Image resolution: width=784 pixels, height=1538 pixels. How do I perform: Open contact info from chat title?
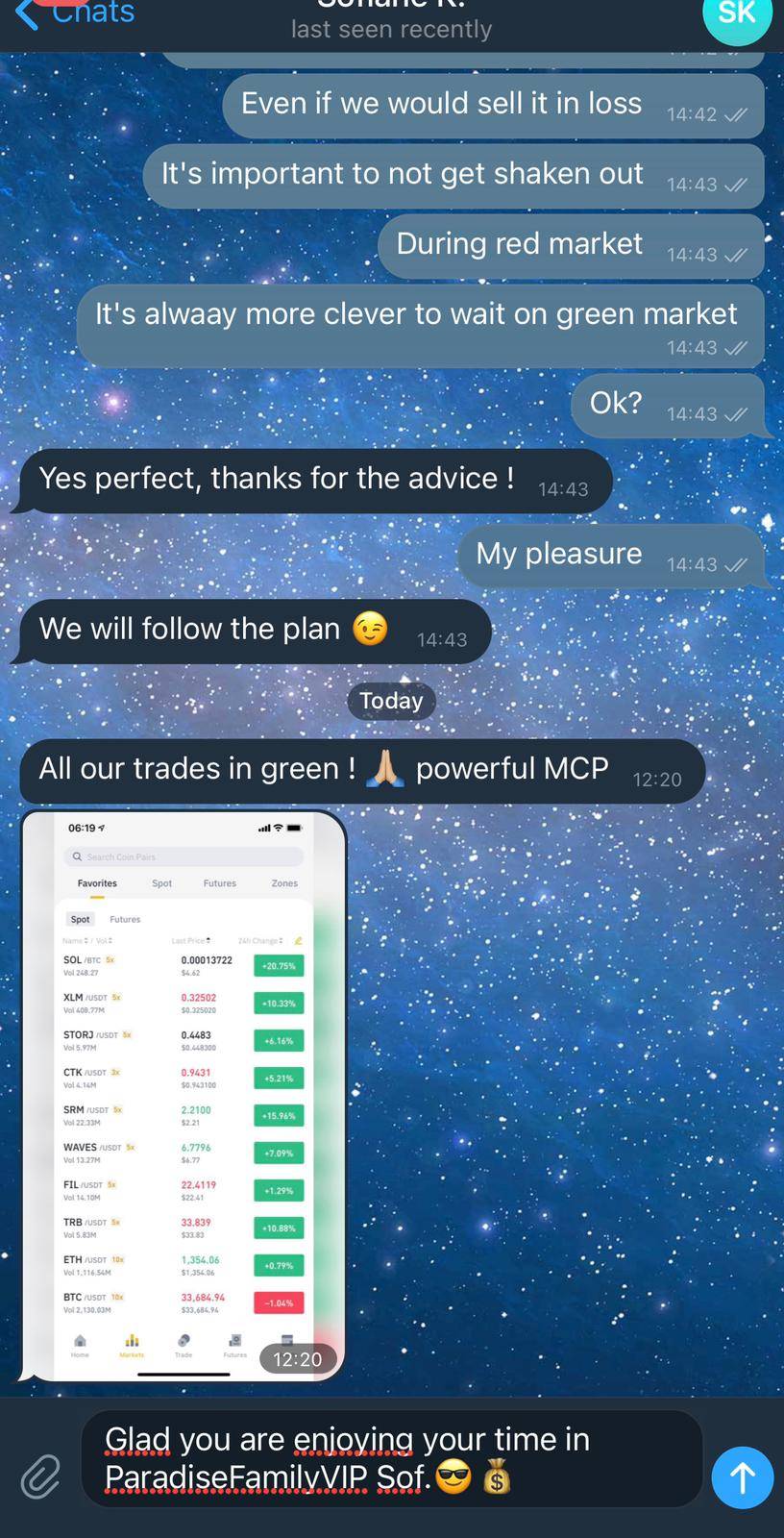click(x=391, y=19)
